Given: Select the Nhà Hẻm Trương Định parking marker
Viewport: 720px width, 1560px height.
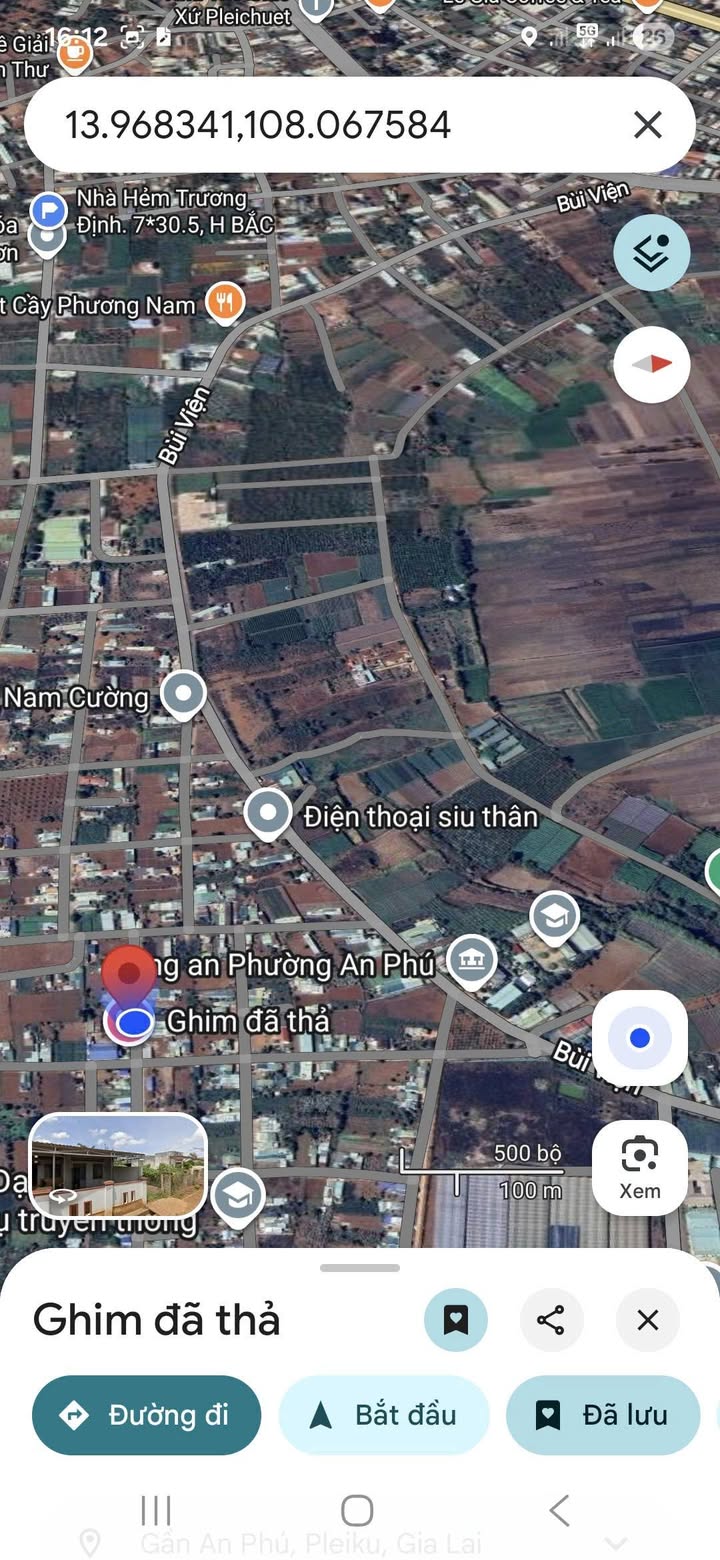Looking at the screenshot, I should pyautogui.click(x=47, y=211).
